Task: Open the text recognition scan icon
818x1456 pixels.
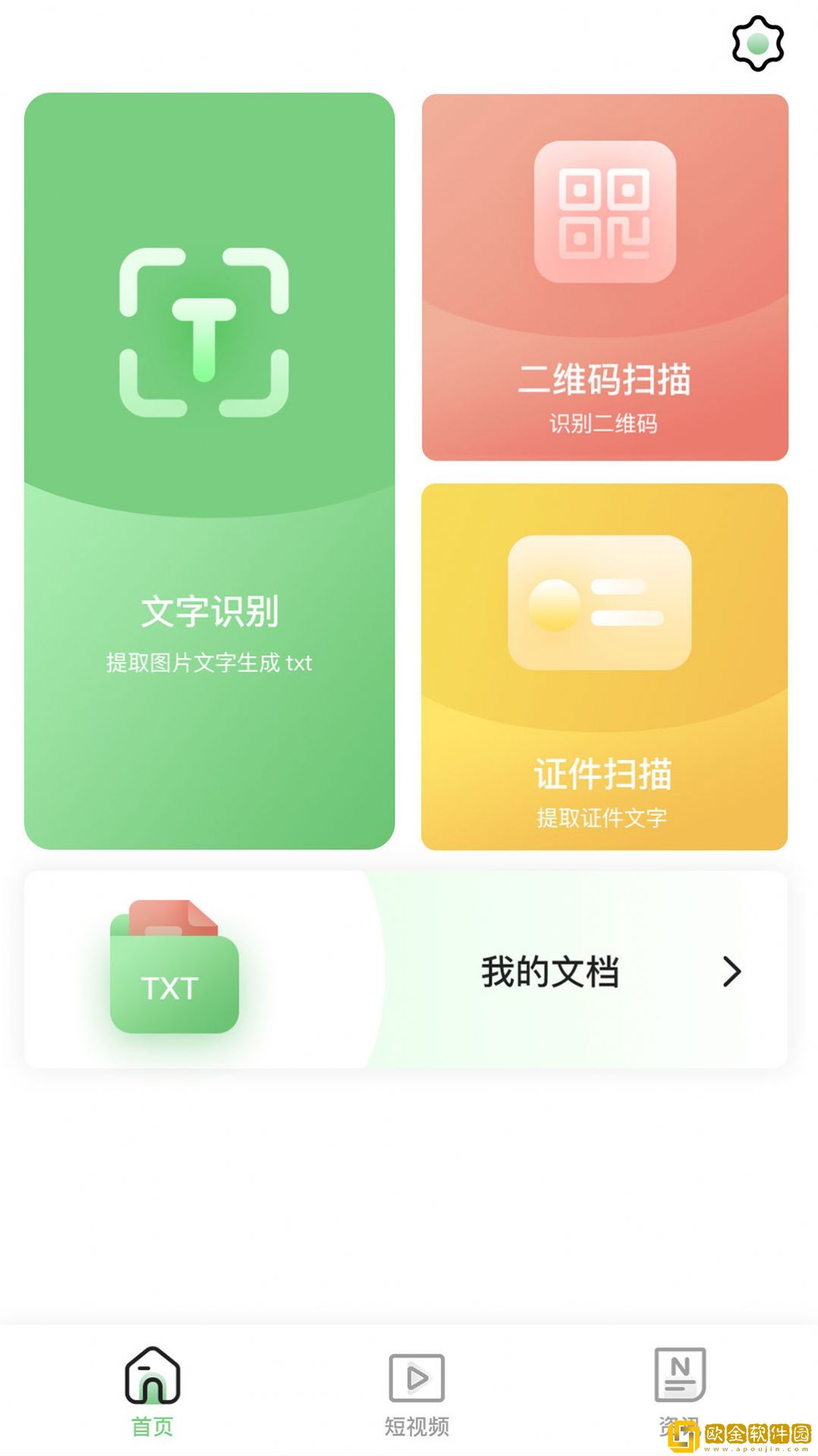Action: tap(205, 329)
